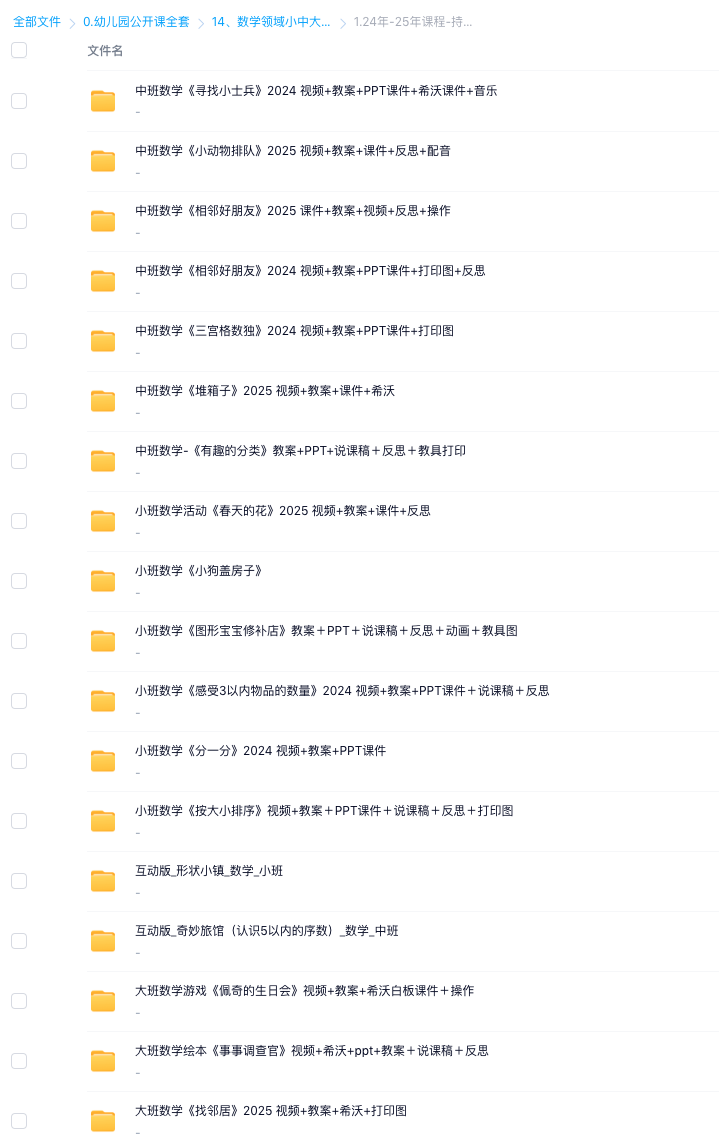This screenshot has height=1144, width=719.
Task: Open folder 小班数学《感受3以内物品的数量》2024
Action: tap(342, 691)
